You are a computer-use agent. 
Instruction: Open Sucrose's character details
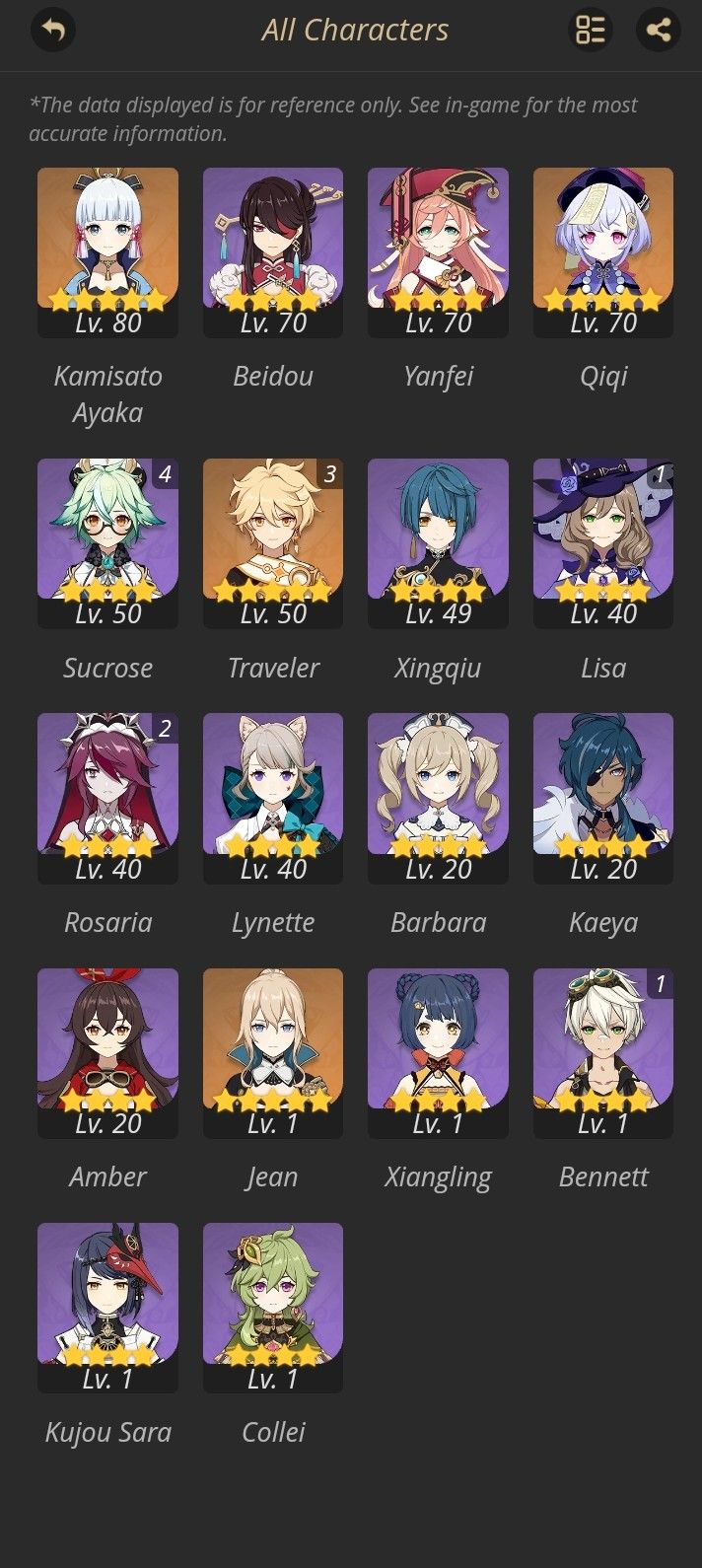pos(107,542)
